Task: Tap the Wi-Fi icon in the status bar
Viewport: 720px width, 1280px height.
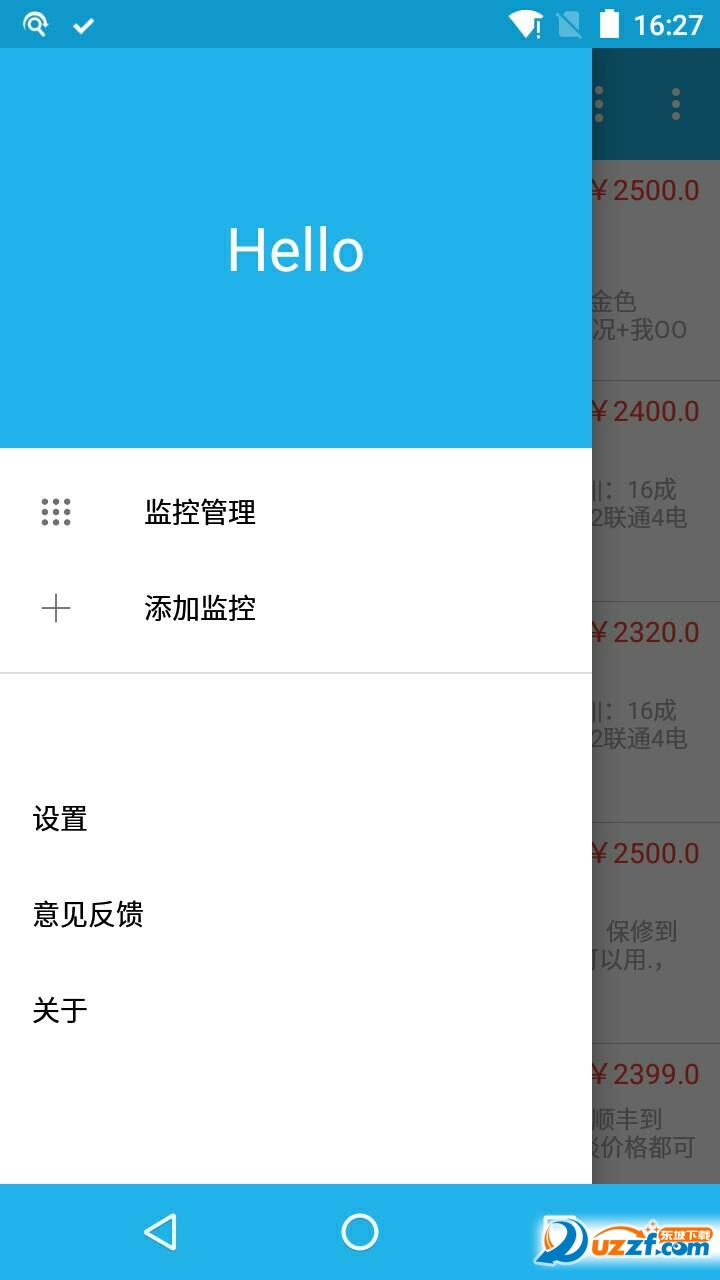Action: (x=523, y=24)
